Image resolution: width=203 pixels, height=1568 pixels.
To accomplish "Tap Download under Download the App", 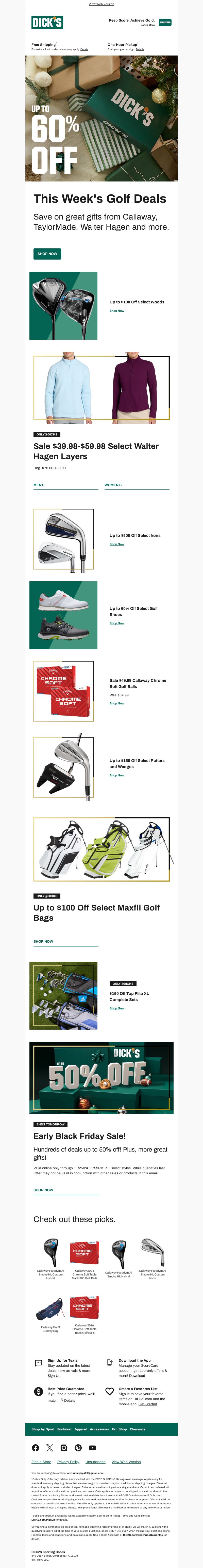I will click(x=137, y=1376).
